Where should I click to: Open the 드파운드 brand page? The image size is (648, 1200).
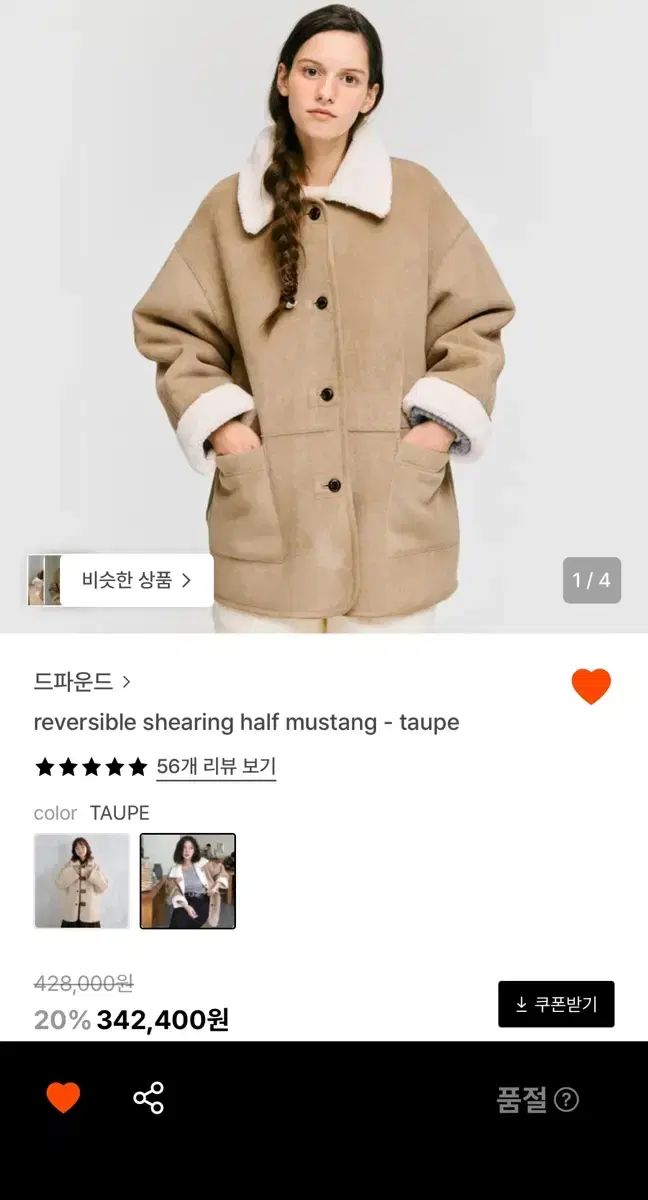pyautogui.click(x=82, y=682)
